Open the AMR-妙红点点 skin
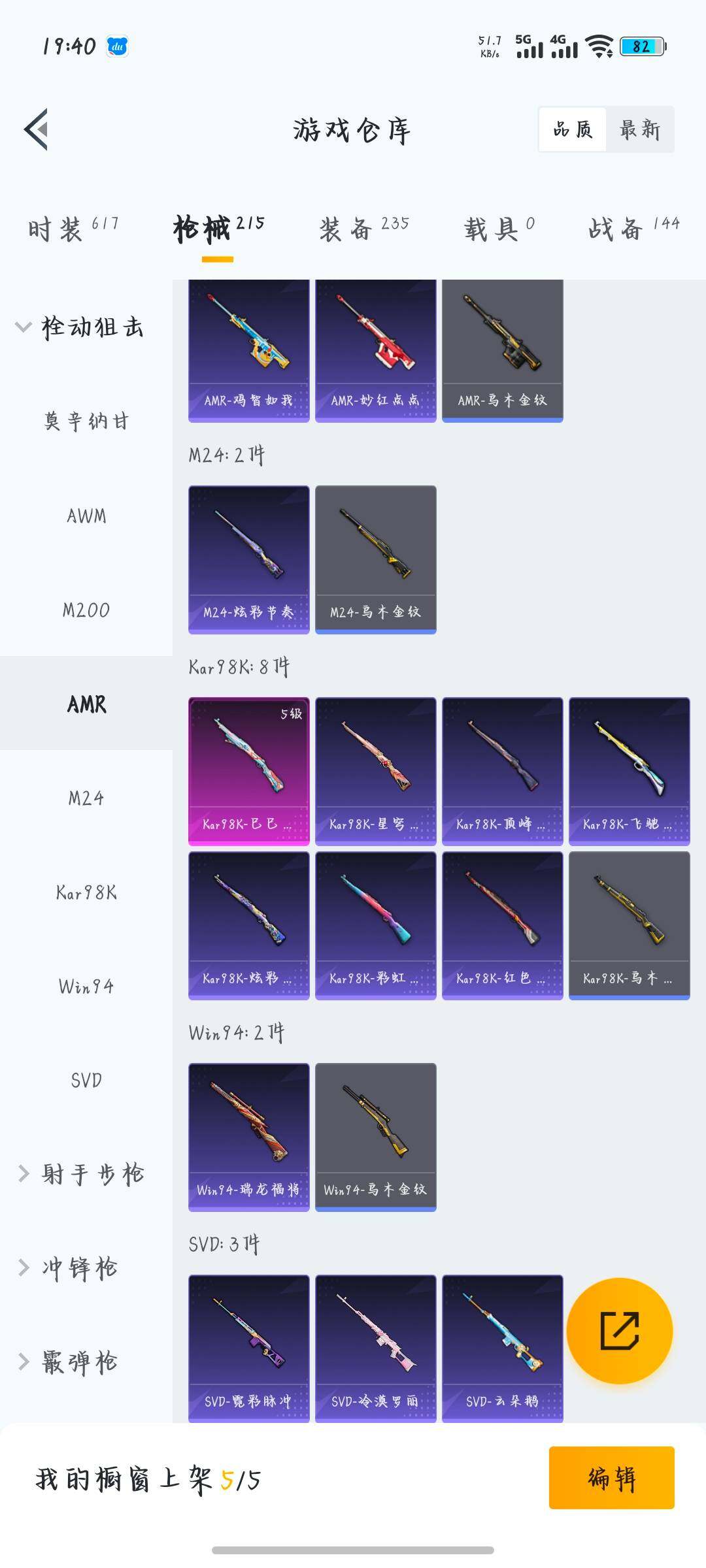 point(375,350)
